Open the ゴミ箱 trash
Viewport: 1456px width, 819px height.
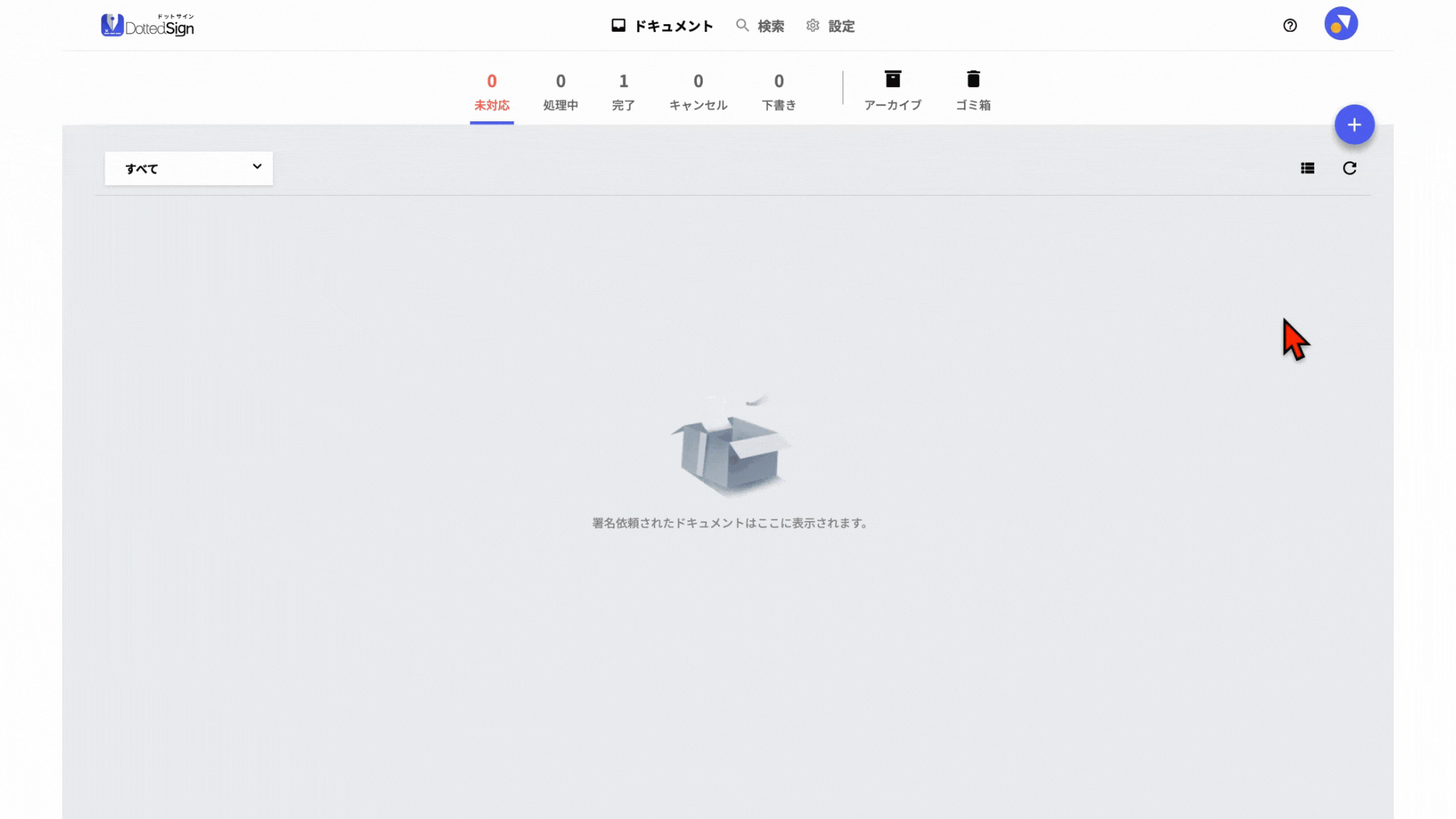coord(973,90)
